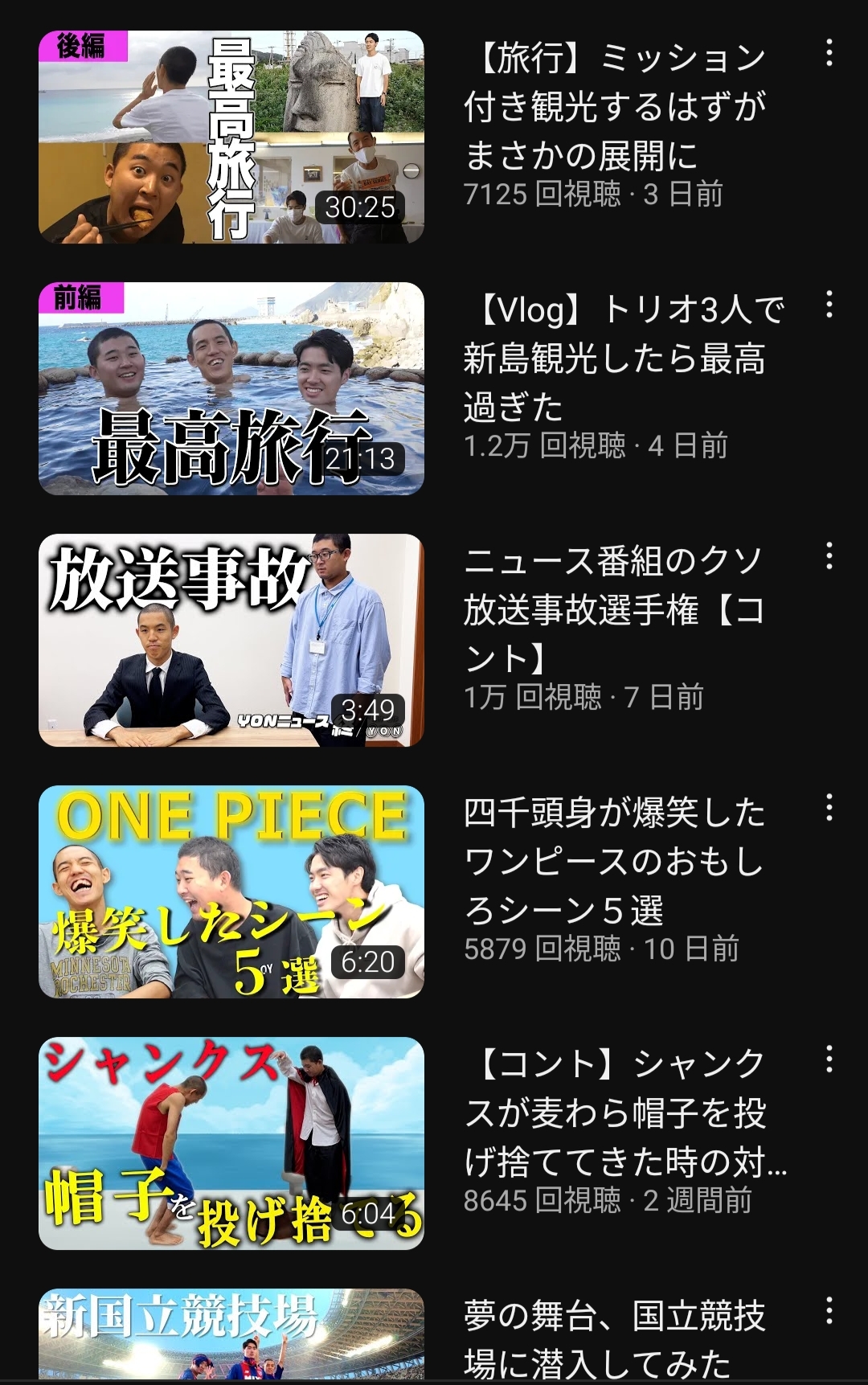This screenshot has height=1385, width=868.
Task: Open options for 【Vlog】トリオ3人で新島観光 video
Action: click(x=829, y=305)
